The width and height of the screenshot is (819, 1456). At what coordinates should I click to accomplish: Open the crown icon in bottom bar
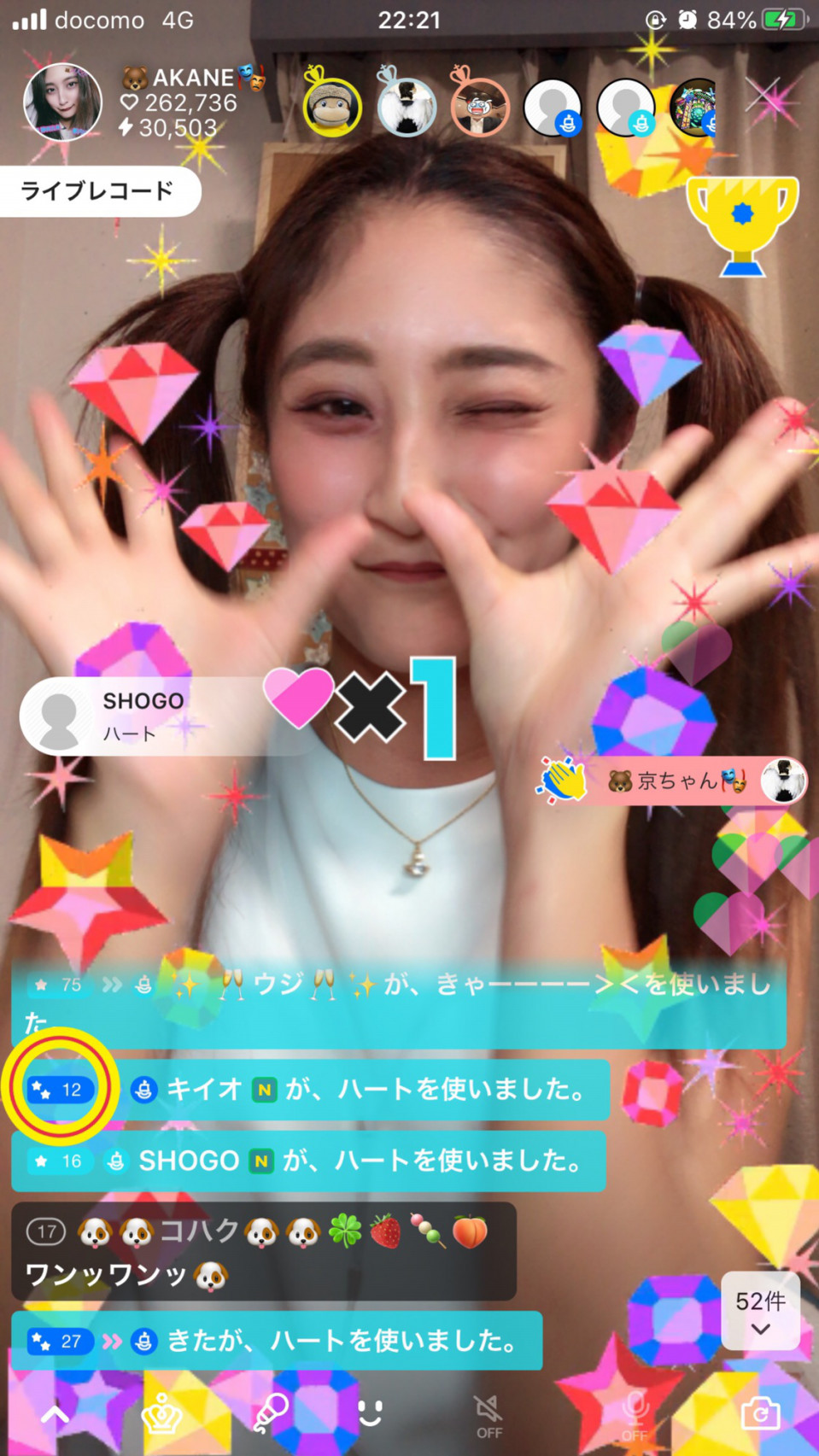[161, 1414]
